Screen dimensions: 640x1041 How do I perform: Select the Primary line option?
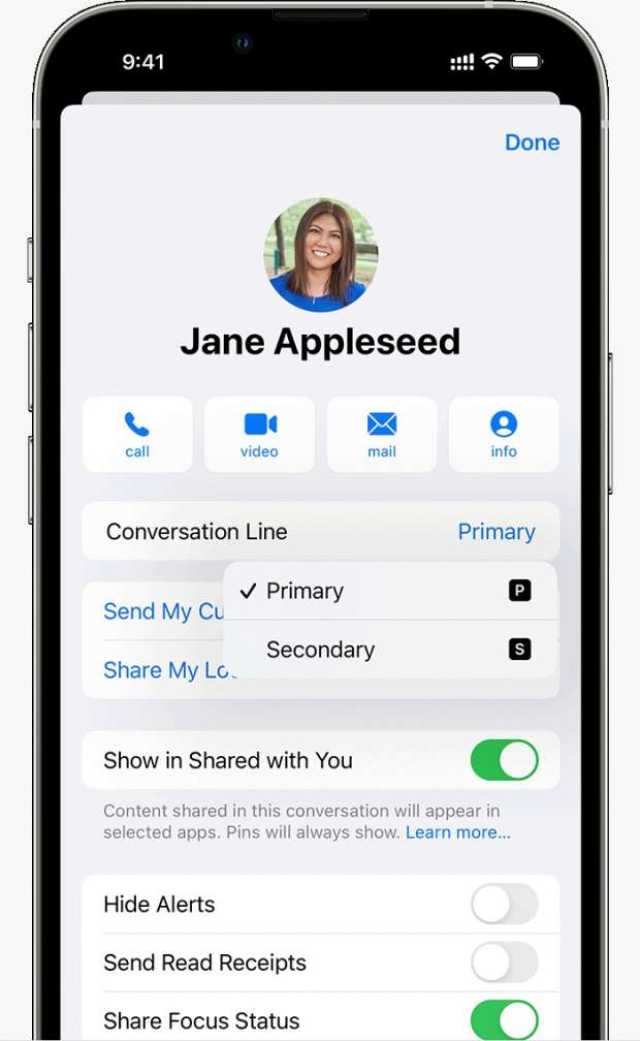[390, 591]
